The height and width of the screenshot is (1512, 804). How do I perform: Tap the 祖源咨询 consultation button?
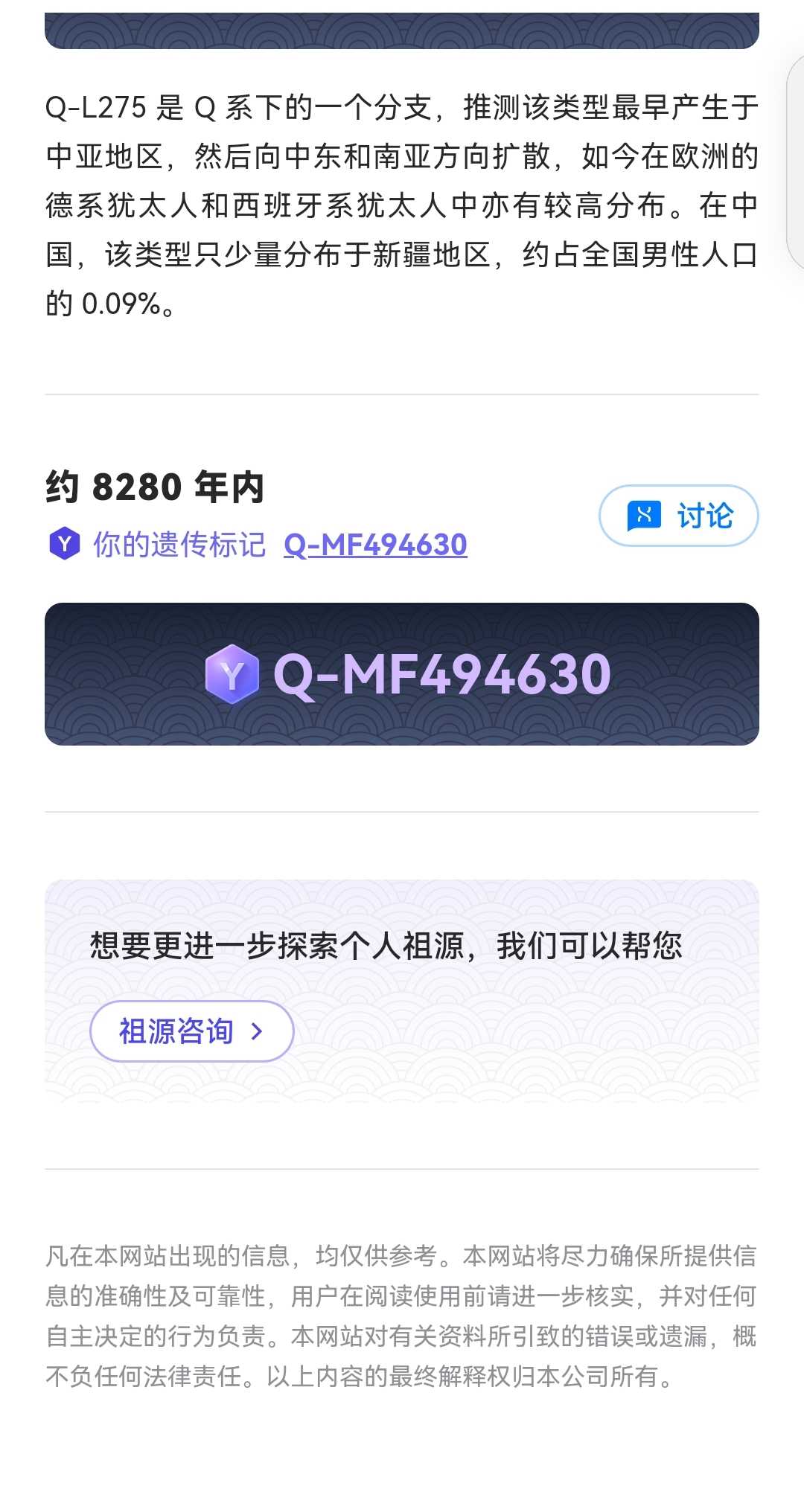(192, 1031)
